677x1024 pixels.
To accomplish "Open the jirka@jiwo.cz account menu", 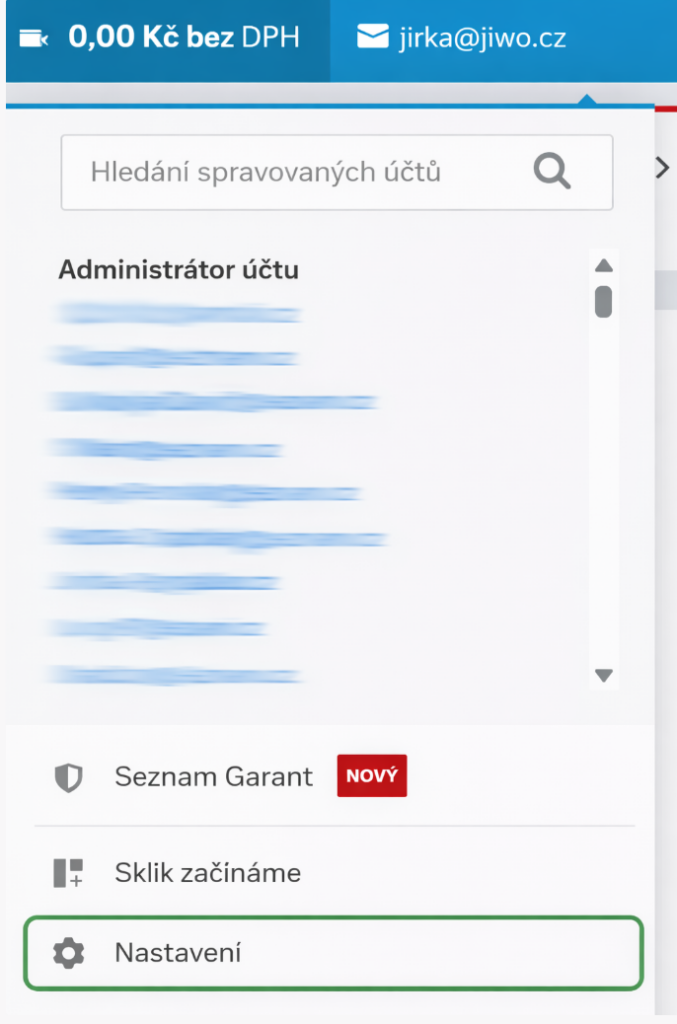I will click(461, 39).
